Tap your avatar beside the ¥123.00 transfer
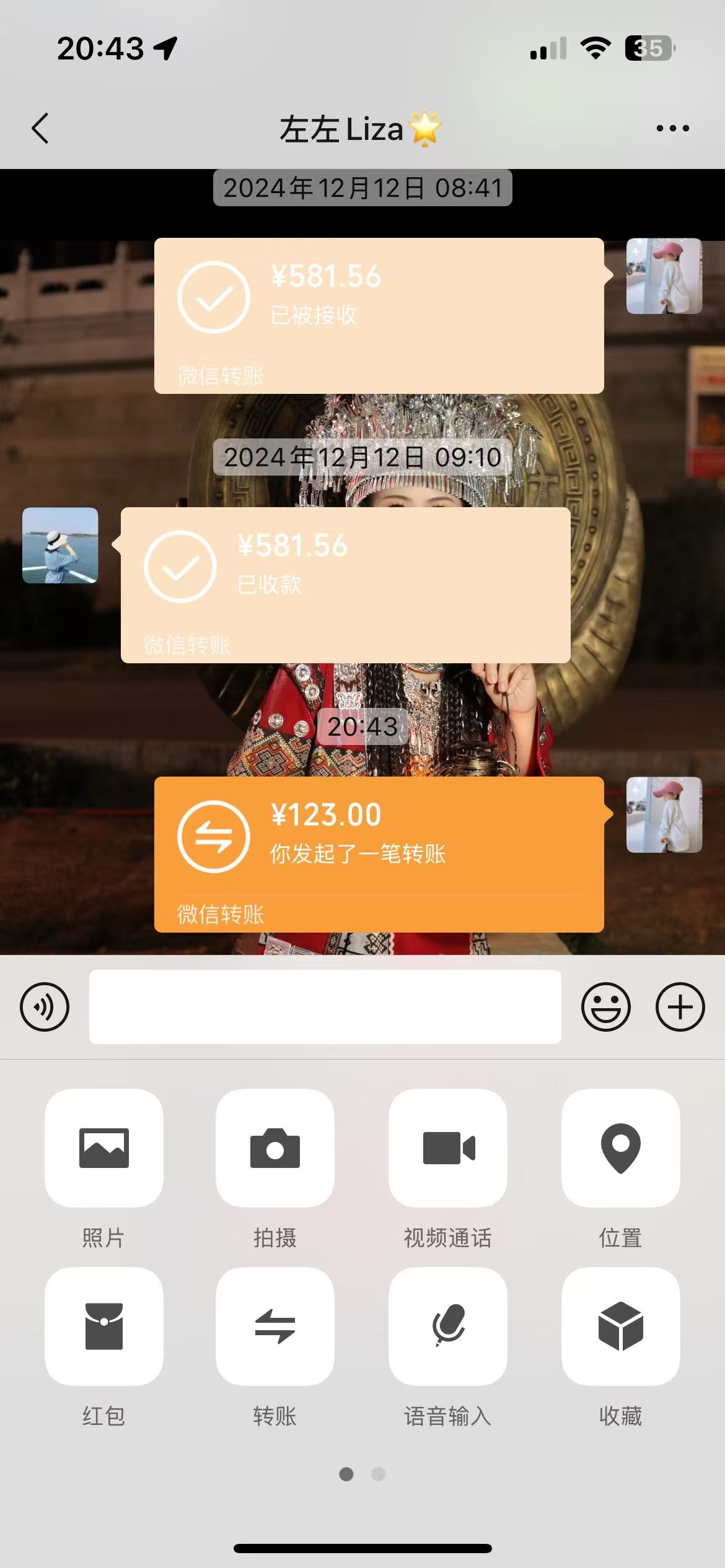 pyautogui.click(x=664, y=815)
